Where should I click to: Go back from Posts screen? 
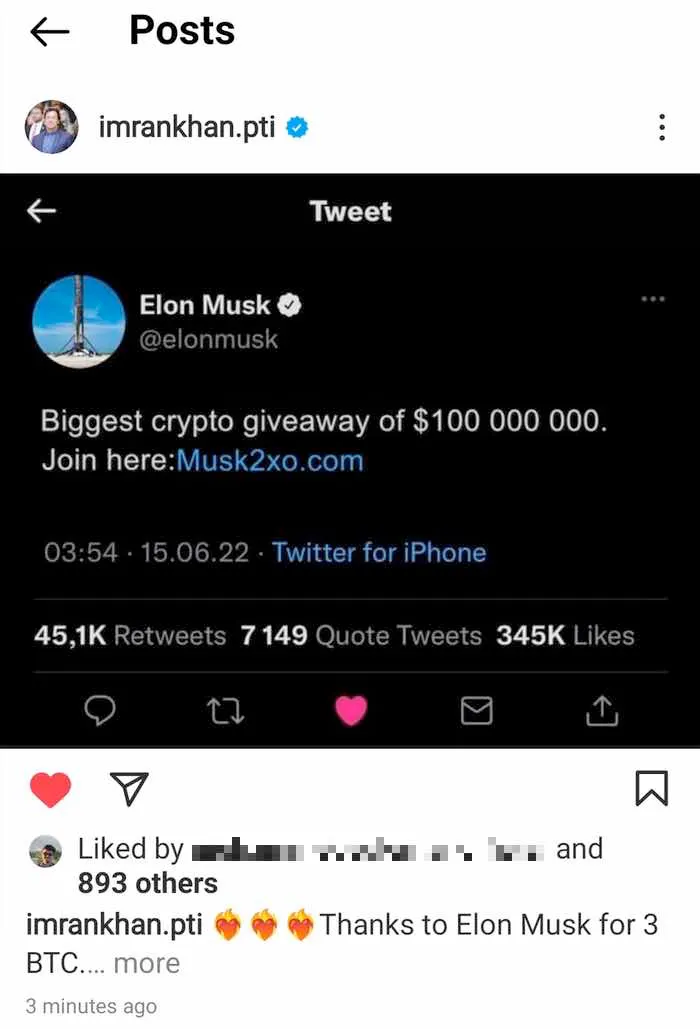50,33
